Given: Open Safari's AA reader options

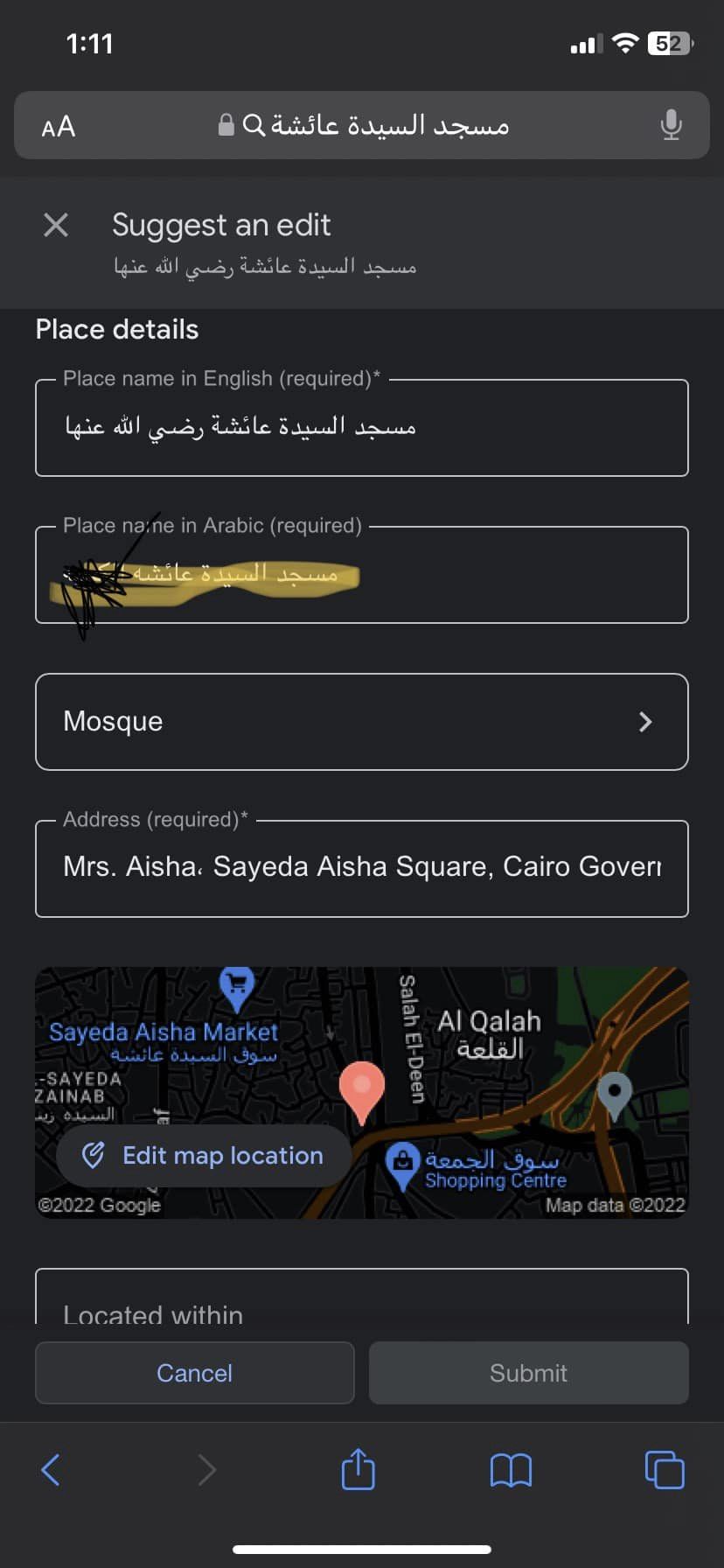Looking at the screenshot, I should [x=59, y=127].
